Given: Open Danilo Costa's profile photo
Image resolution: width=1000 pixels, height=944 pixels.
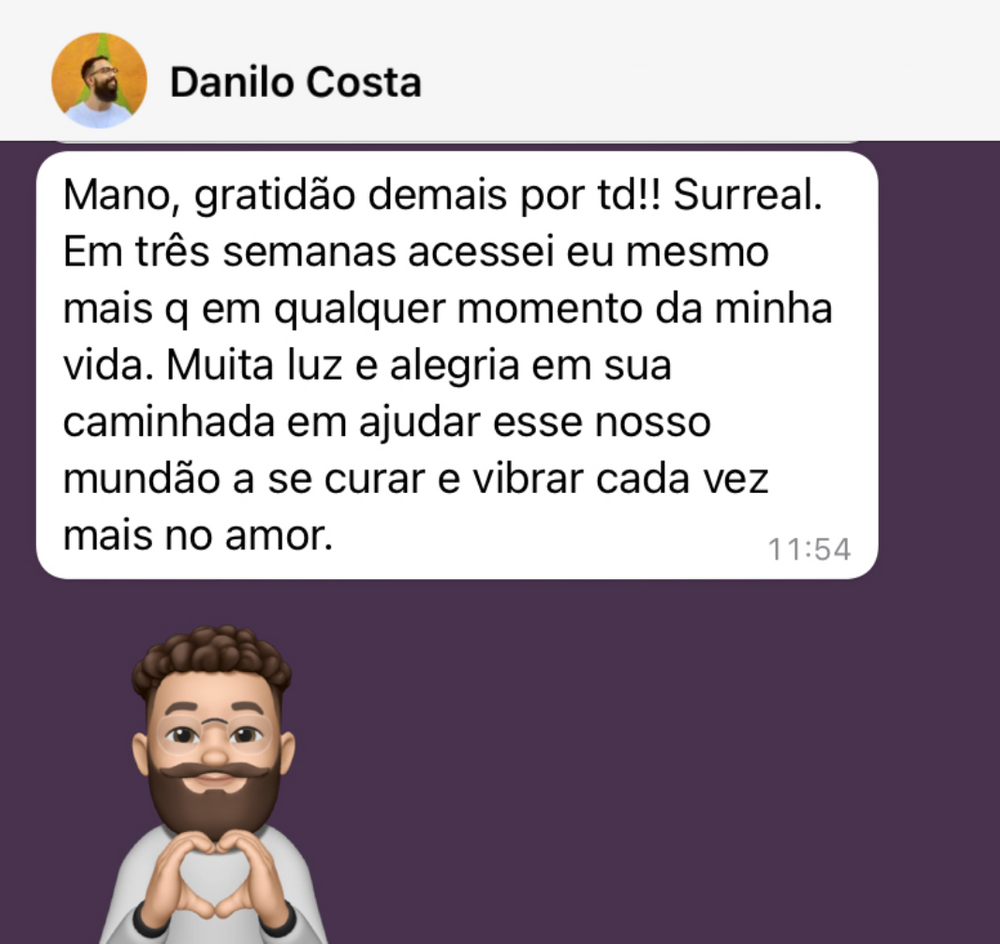Looking at the screenshot, I should (x=99, y=81).
